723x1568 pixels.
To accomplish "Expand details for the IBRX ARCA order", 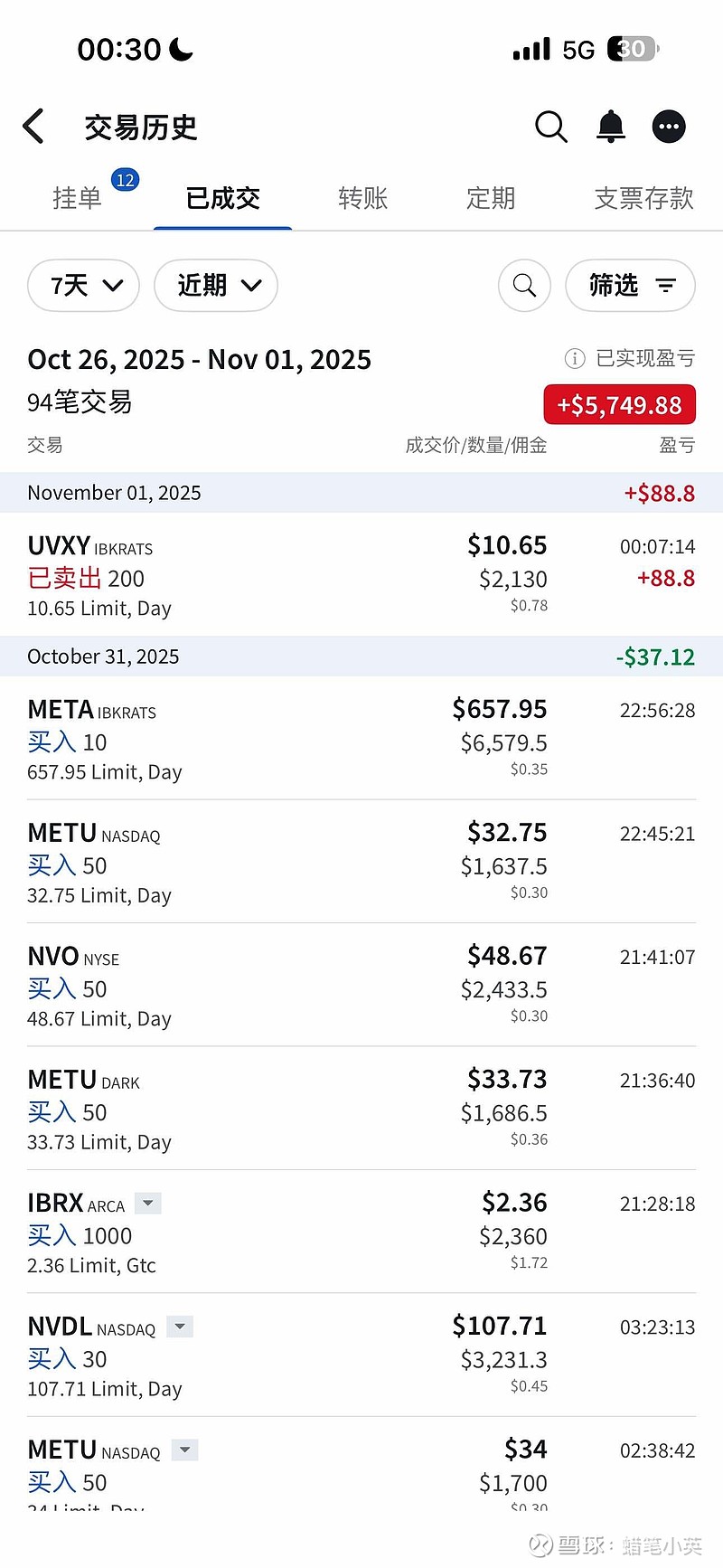I will tap(147, 1203).
